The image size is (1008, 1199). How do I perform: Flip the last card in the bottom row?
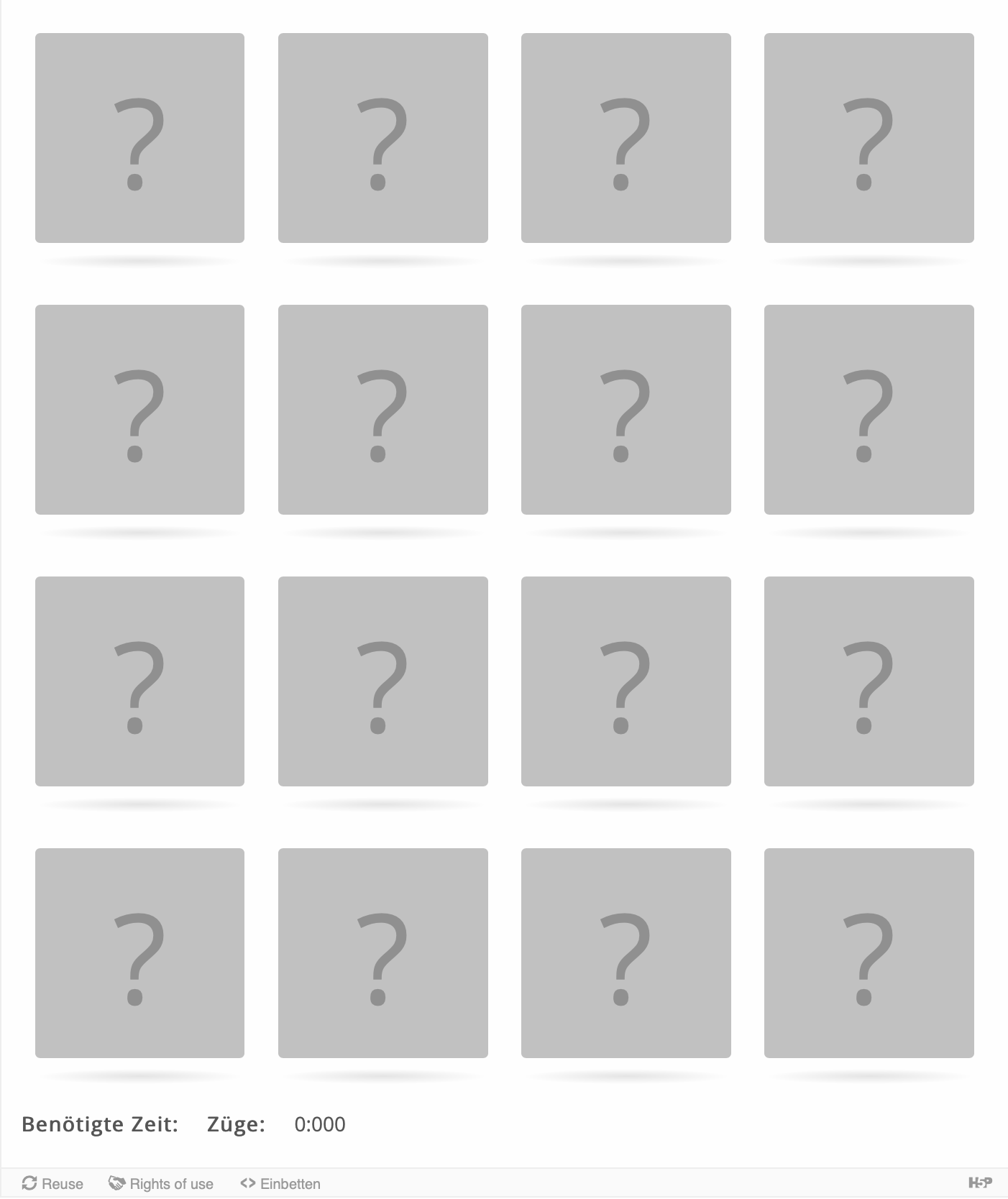coord(869,952)
